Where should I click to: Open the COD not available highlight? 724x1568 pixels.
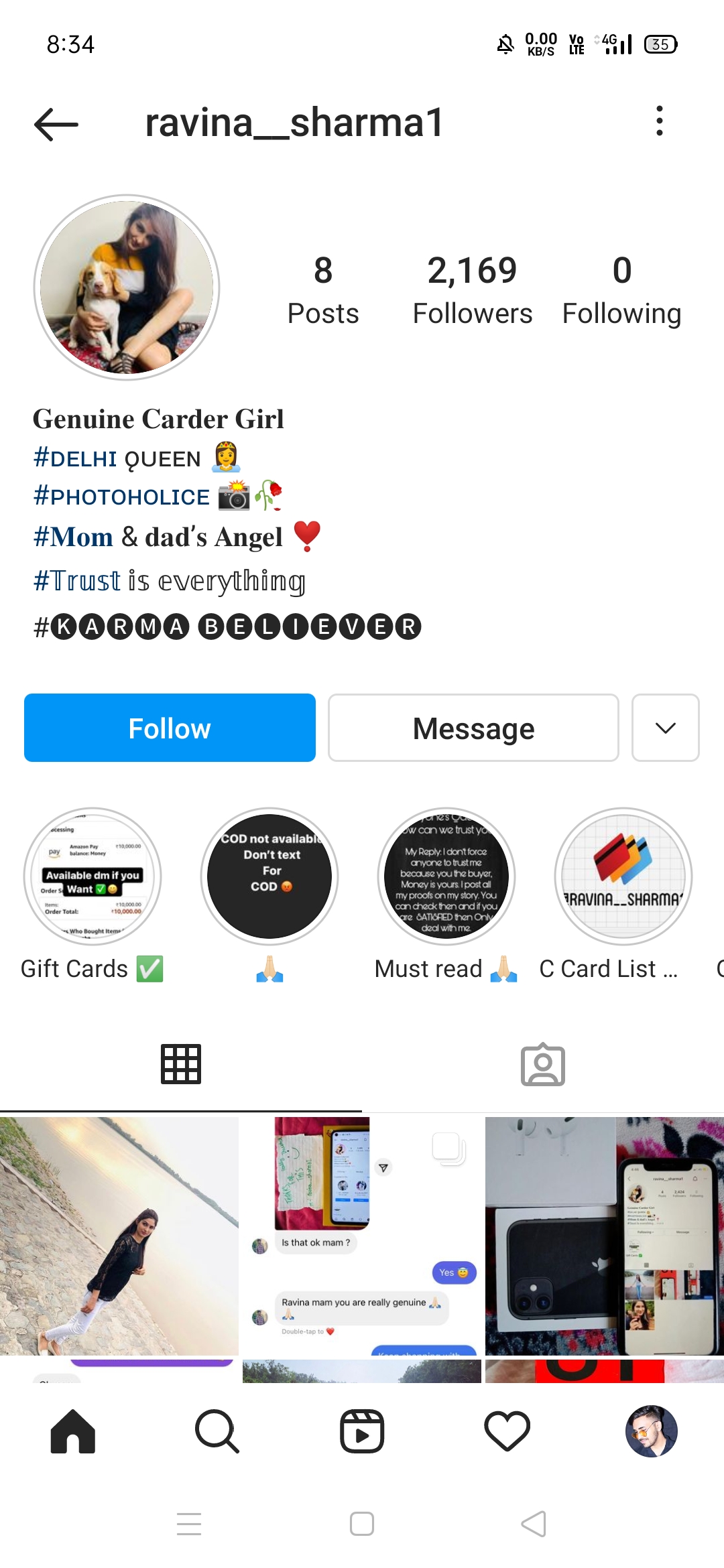point(269,876)
